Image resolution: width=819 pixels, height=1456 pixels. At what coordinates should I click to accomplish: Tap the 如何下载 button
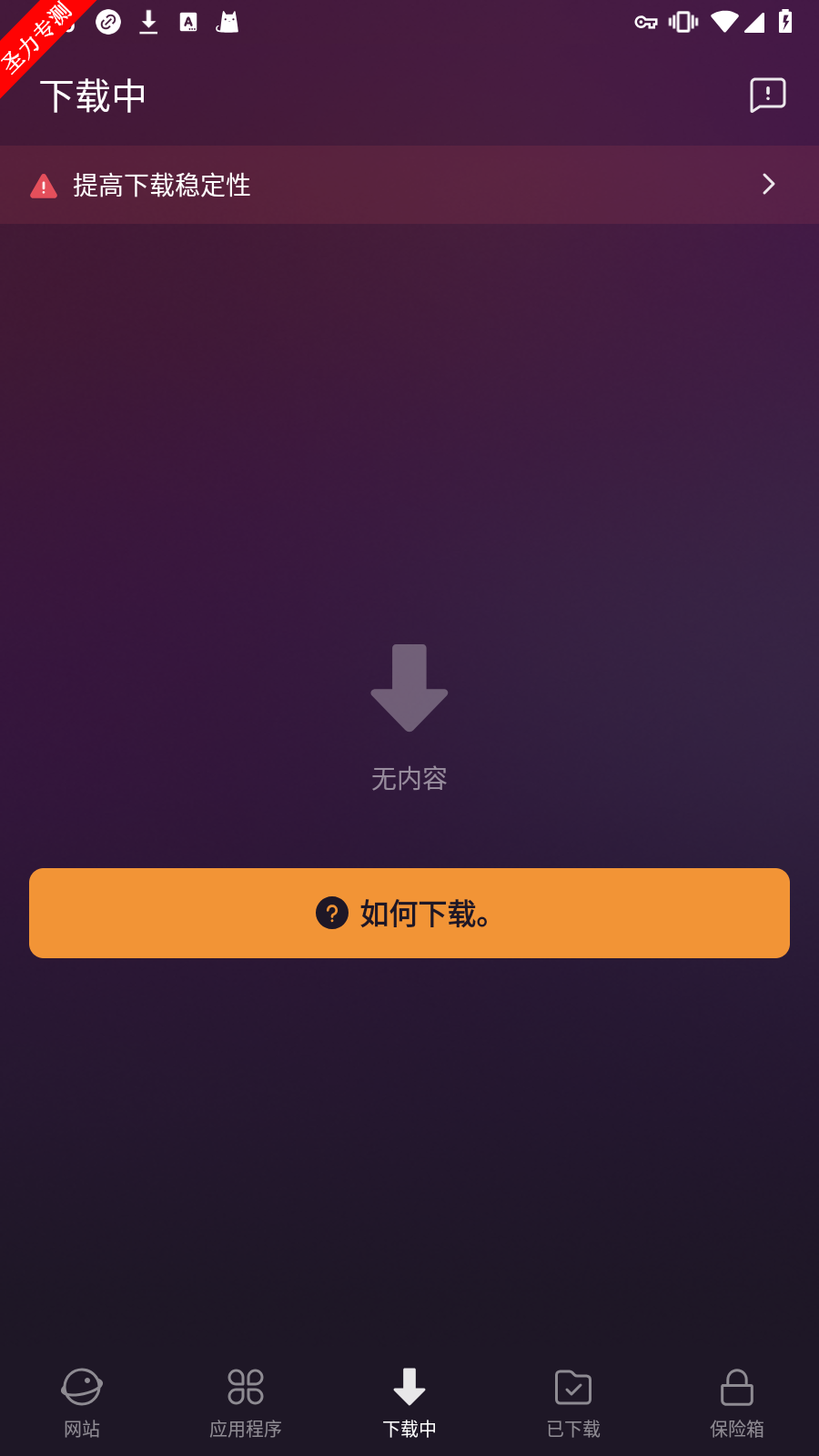[x=409, y=913]
